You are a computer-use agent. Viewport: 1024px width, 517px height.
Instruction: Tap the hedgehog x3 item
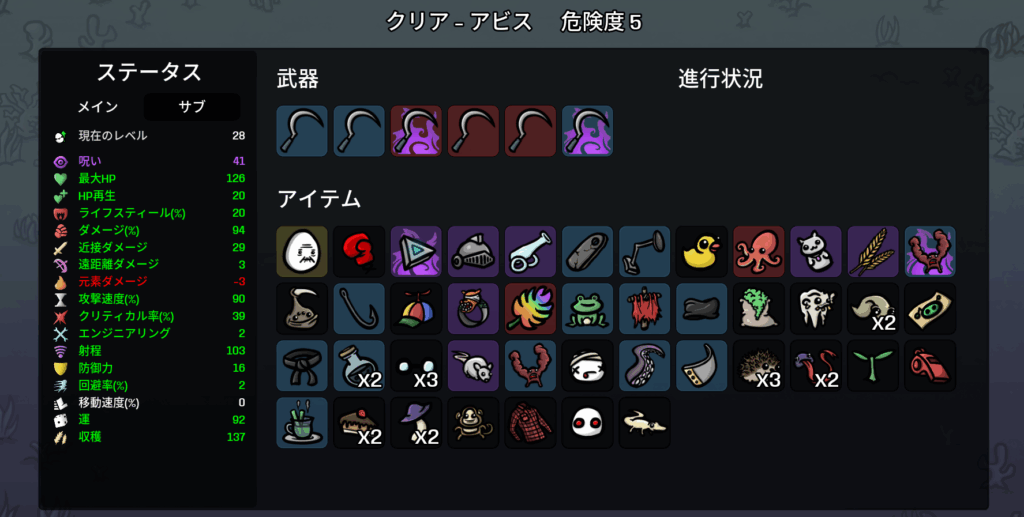point(758,365)
